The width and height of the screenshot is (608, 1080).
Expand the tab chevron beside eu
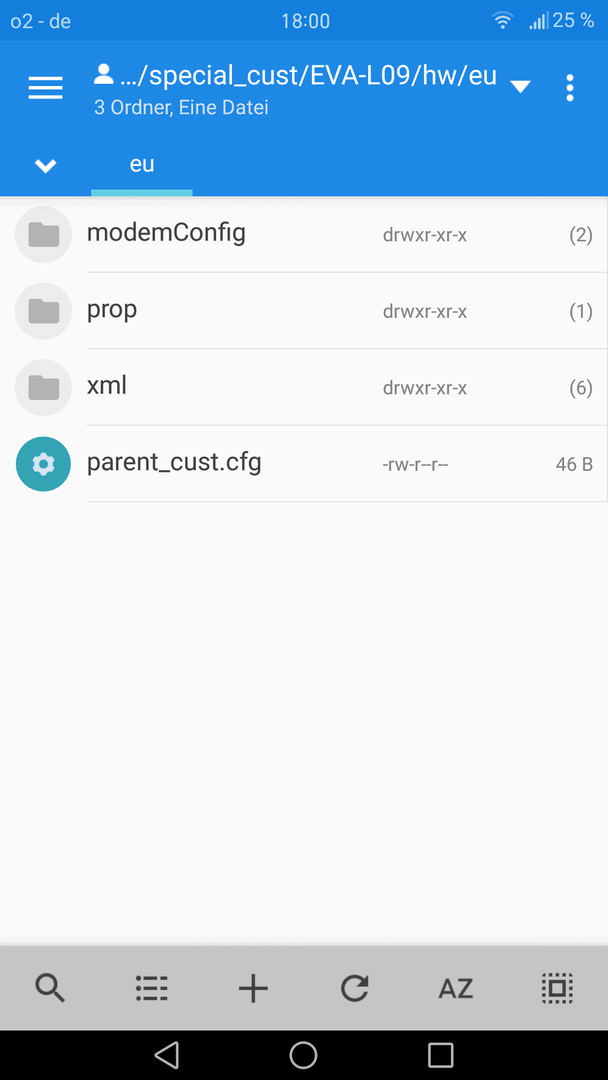click(x=45, y=165)
